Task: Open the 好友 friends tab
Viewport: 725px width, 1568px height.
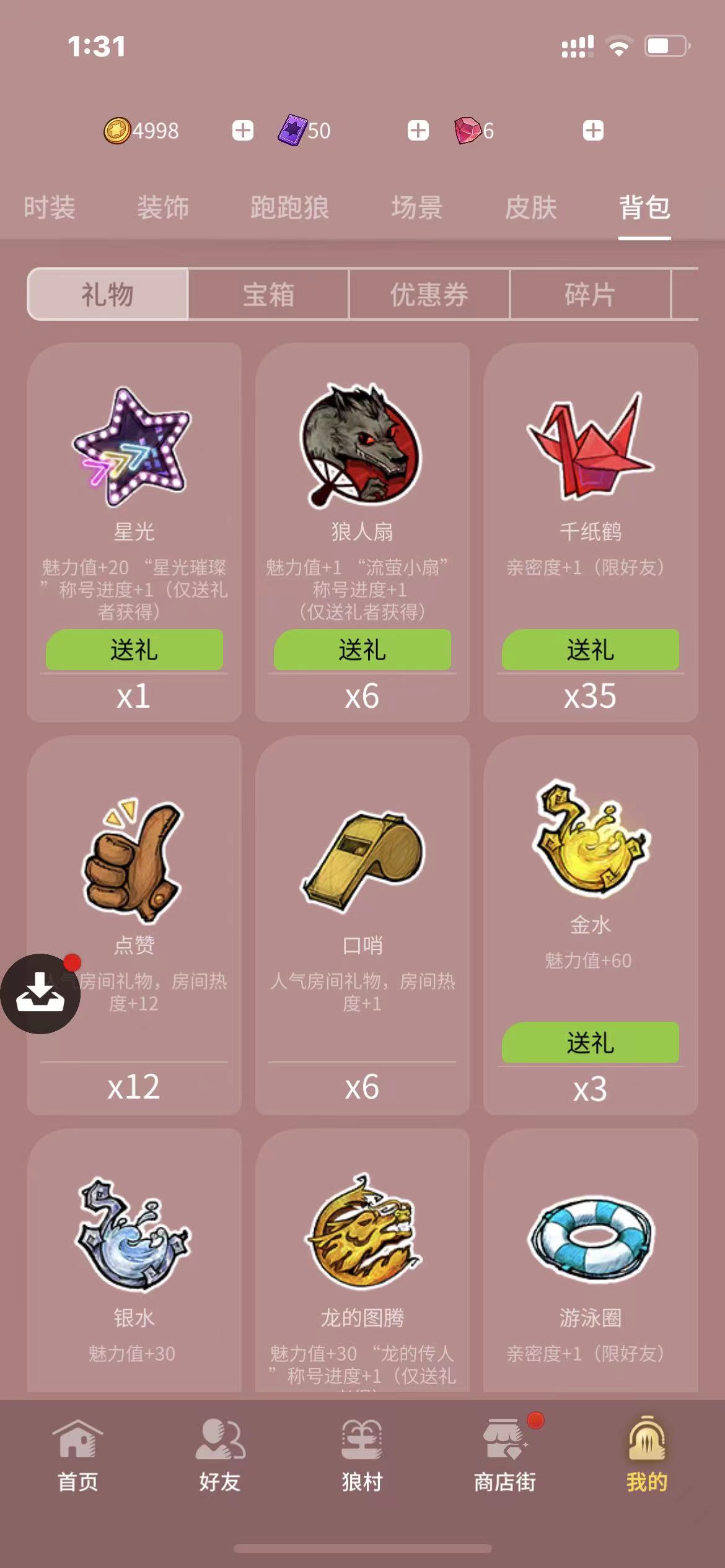Action: pyautogui.click(x=220, y=1455)
